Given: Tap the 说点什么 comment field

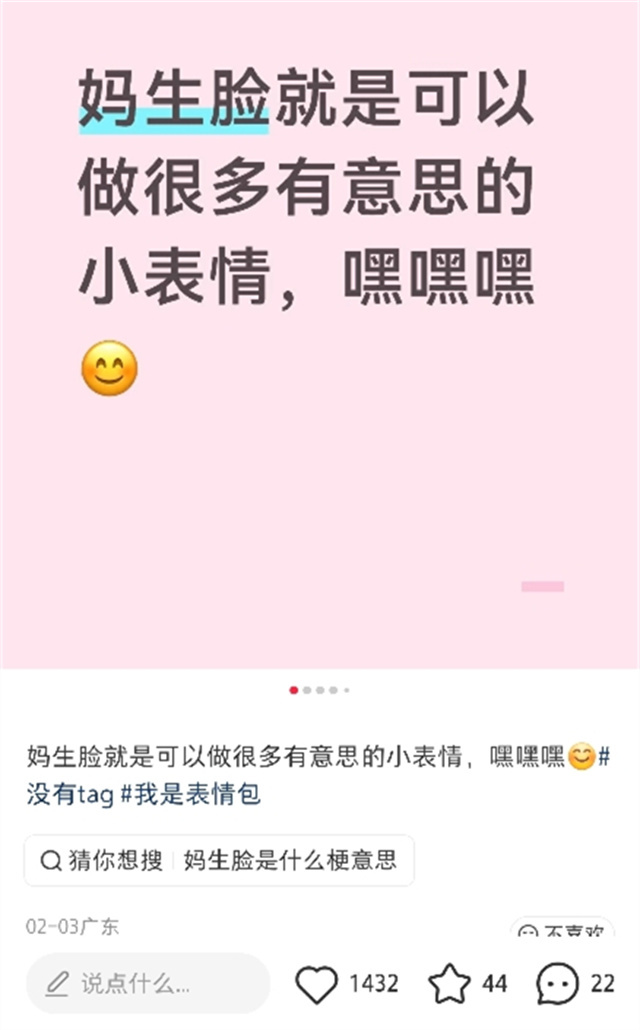Looking at the screenshot, I should click(x=148, y=983).
